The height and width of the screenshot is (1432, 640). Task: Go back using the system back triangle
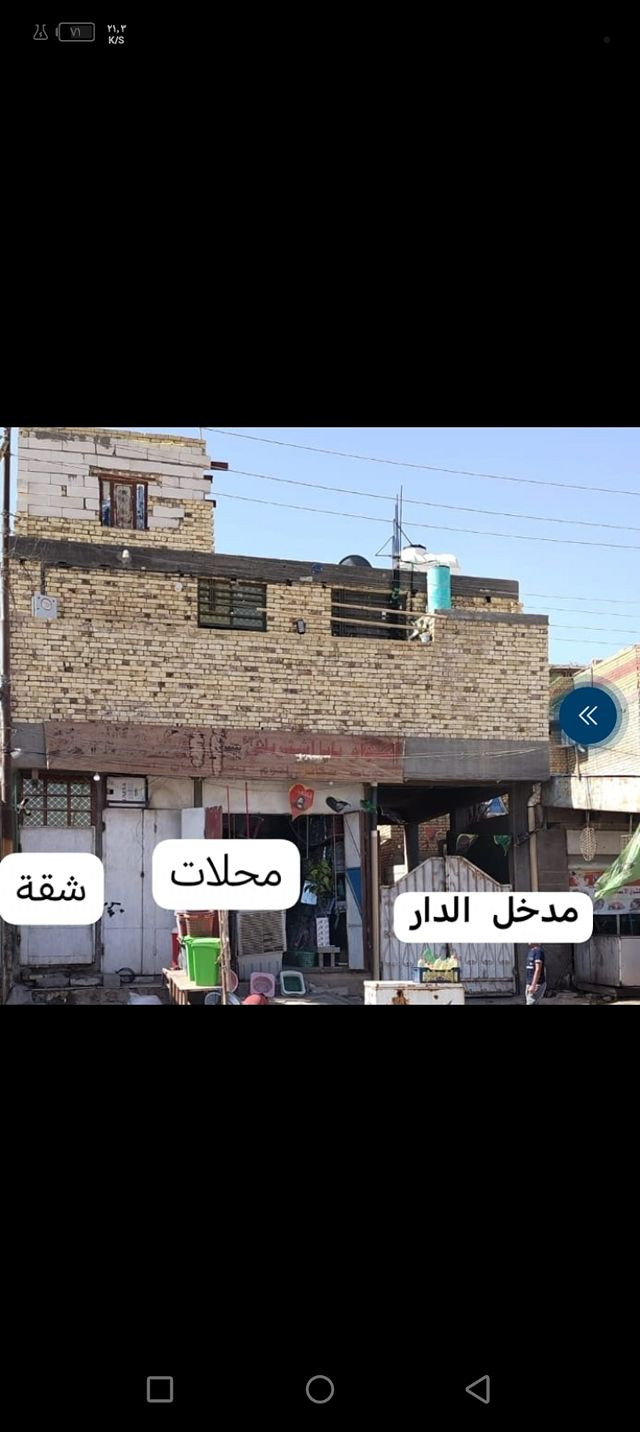point(478,1389)
